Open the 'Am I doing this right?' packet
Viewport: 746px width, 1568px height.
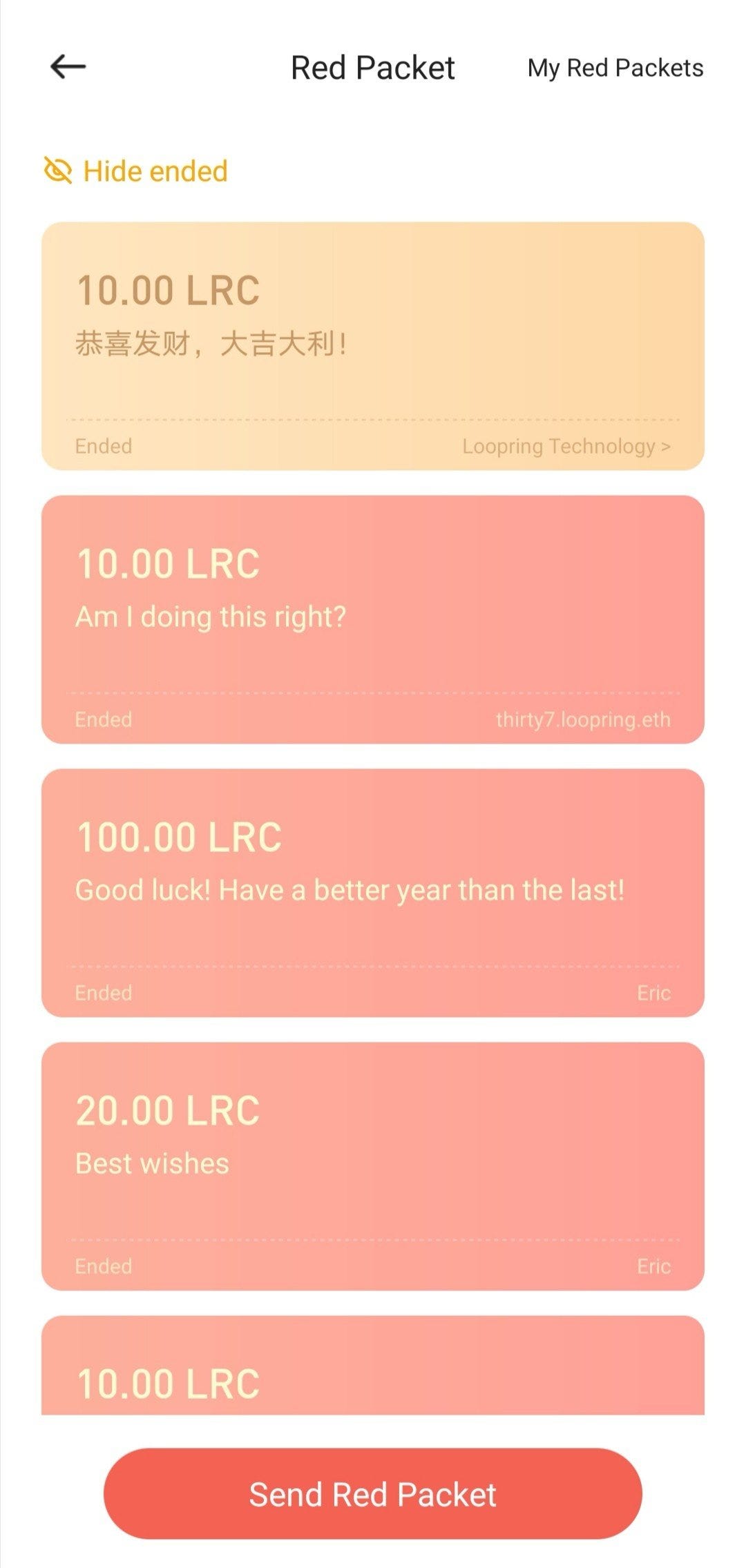coord(373,619)
